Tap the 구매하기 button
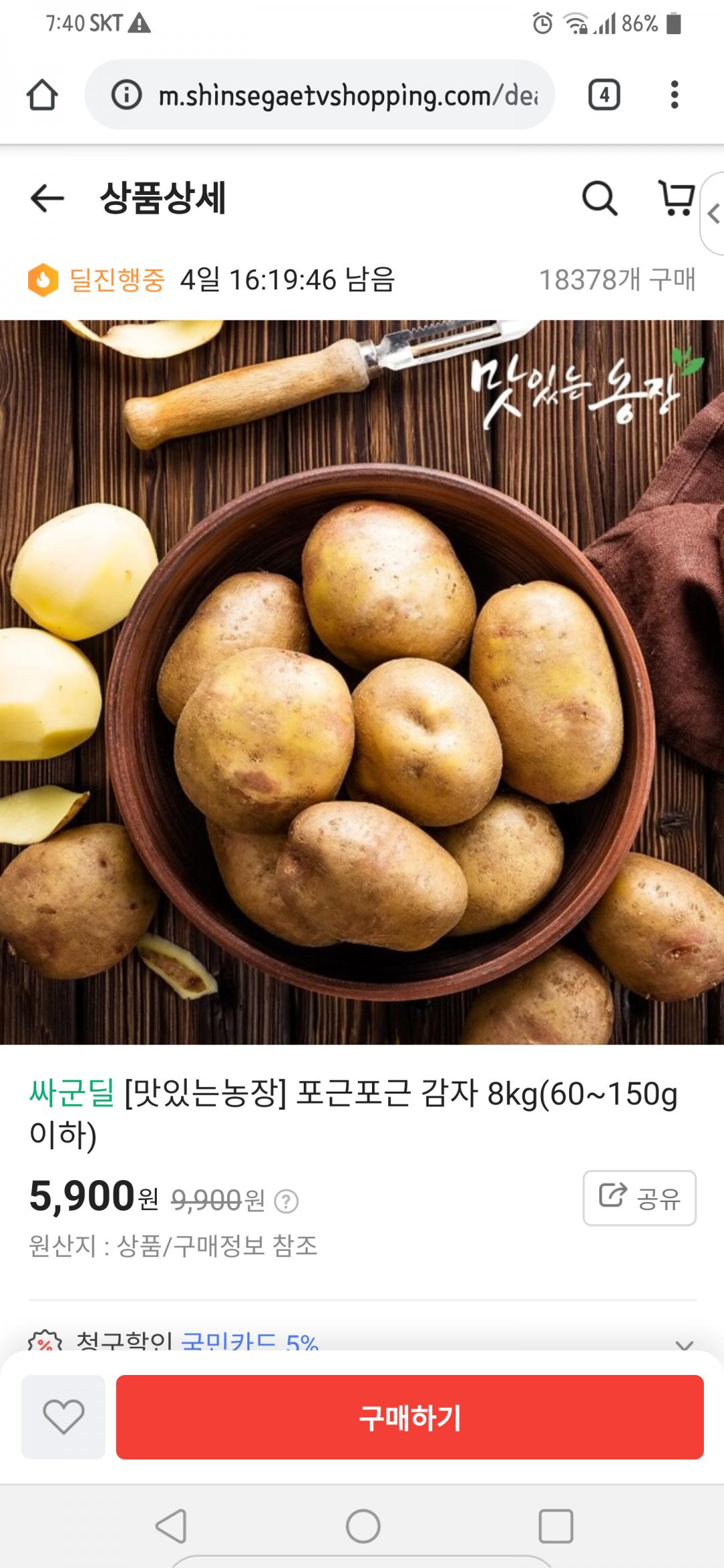Viewport: 724px width, 1568px height. point(410,1417)
